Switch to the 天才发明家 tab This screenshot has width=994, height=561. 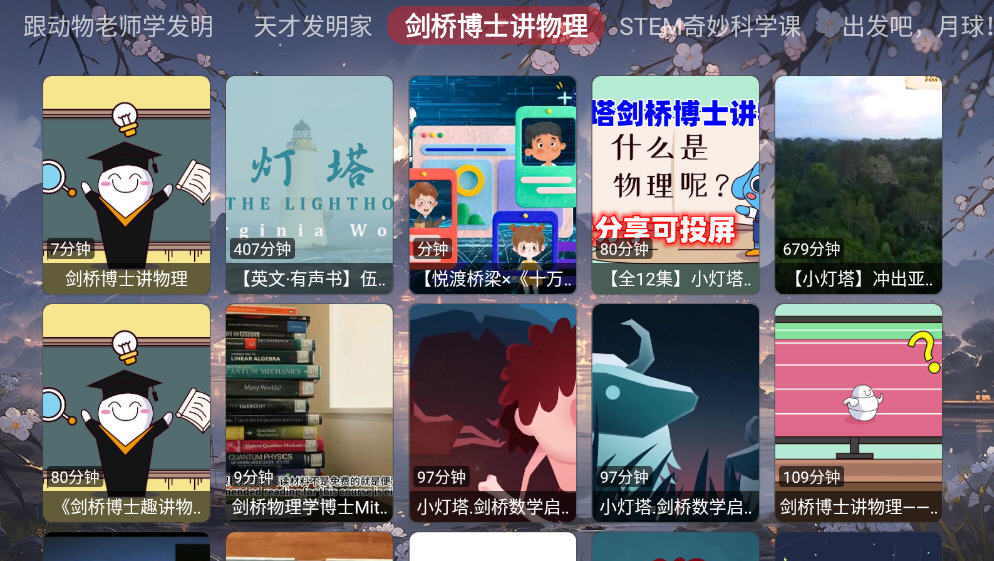312,26
